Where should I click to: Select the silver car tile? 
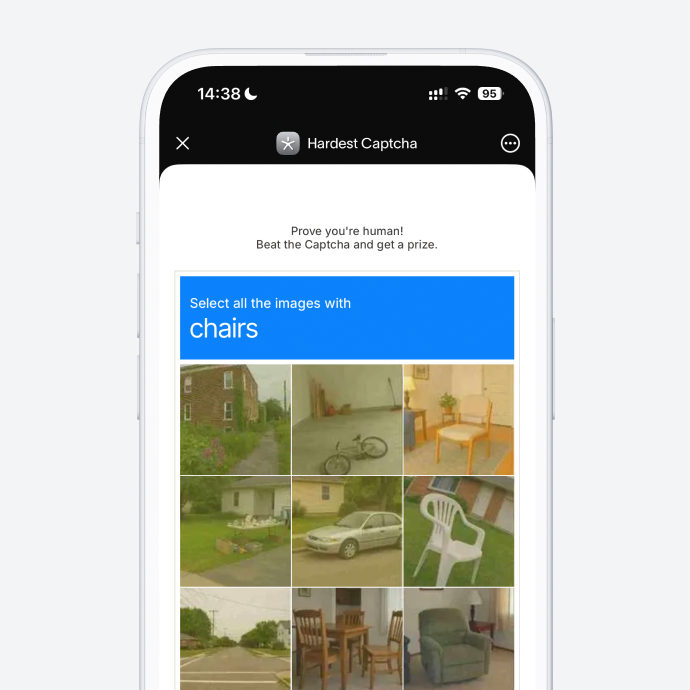tap(347, 531)
